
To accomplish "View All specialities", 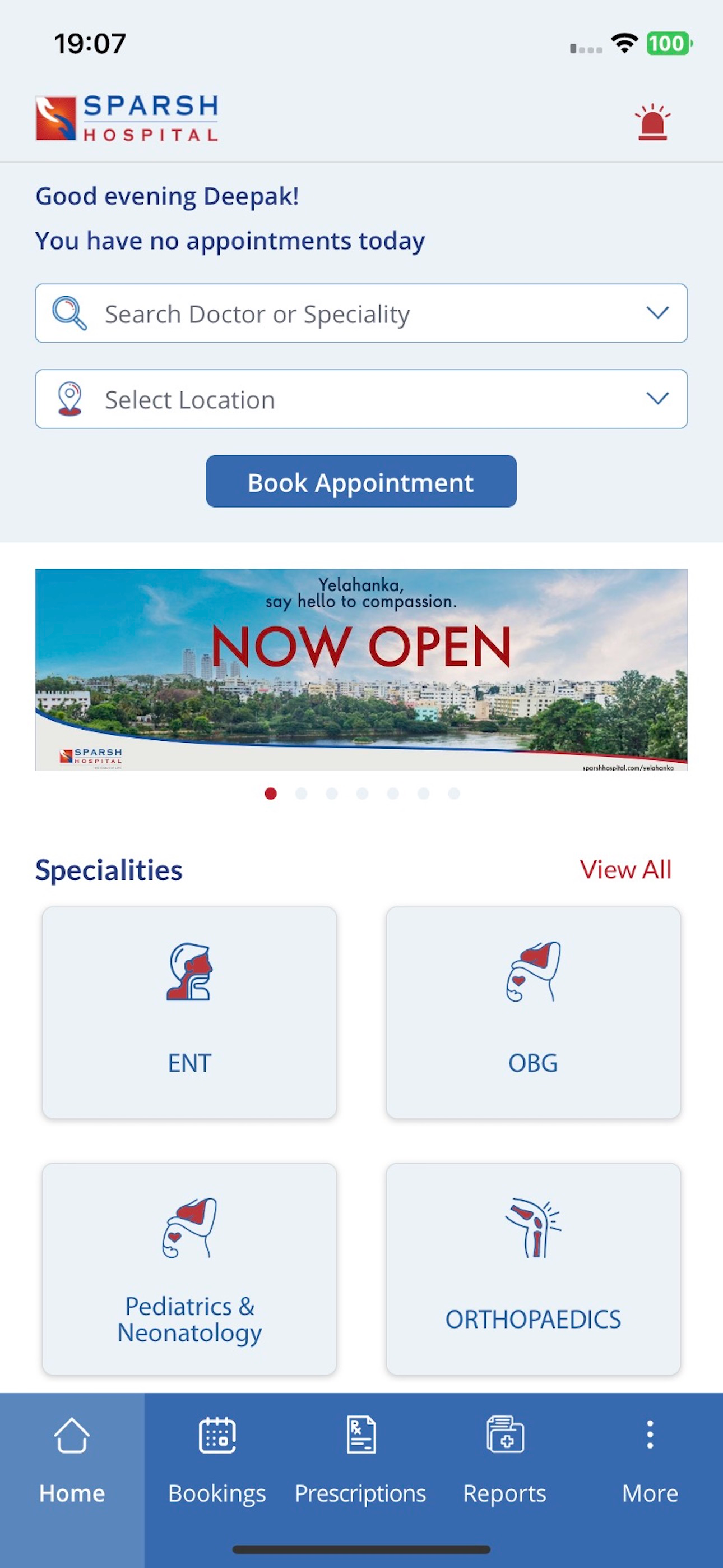I will [x=625, y=869].
